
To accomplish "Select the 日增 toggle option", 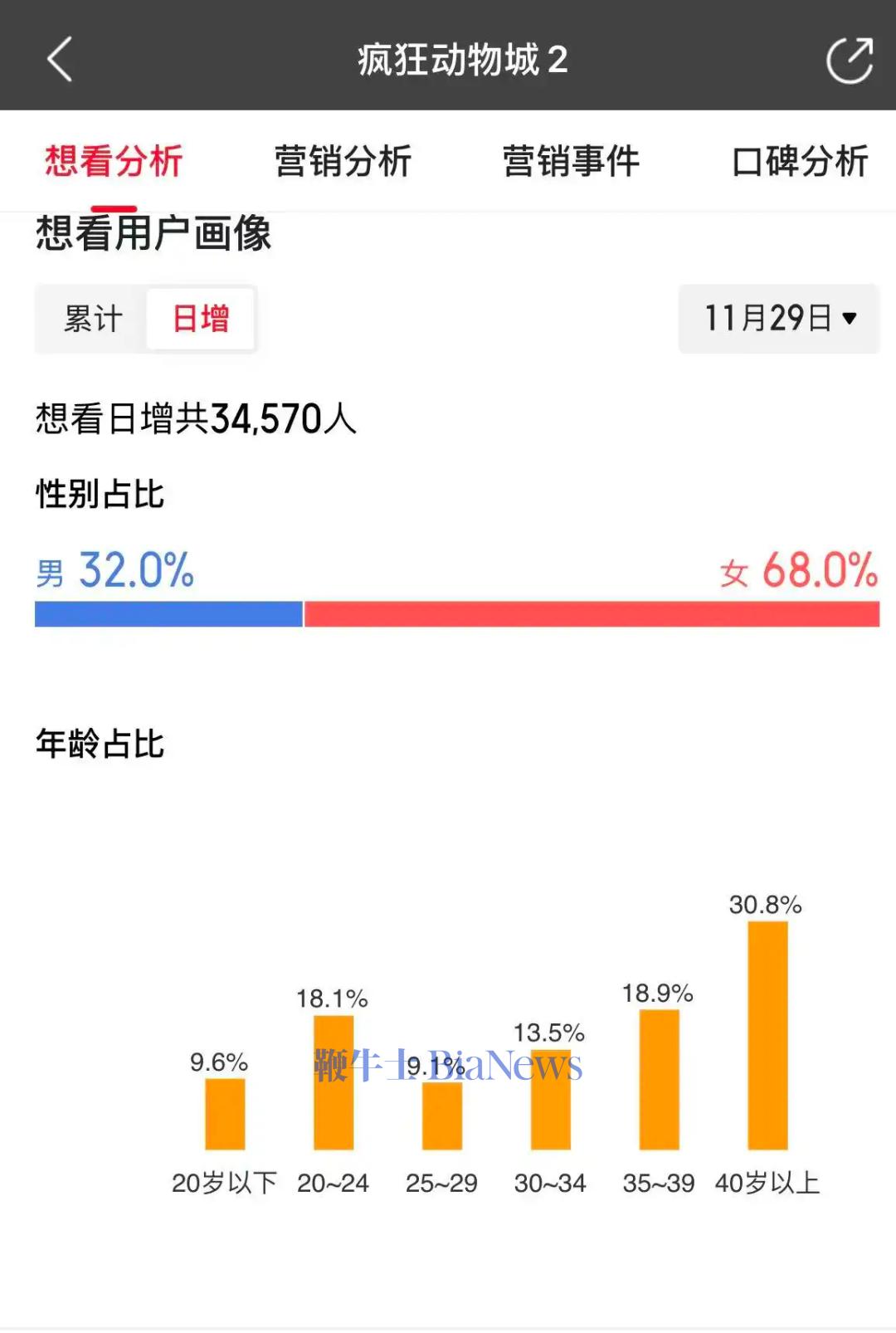I will pos(199,318).
